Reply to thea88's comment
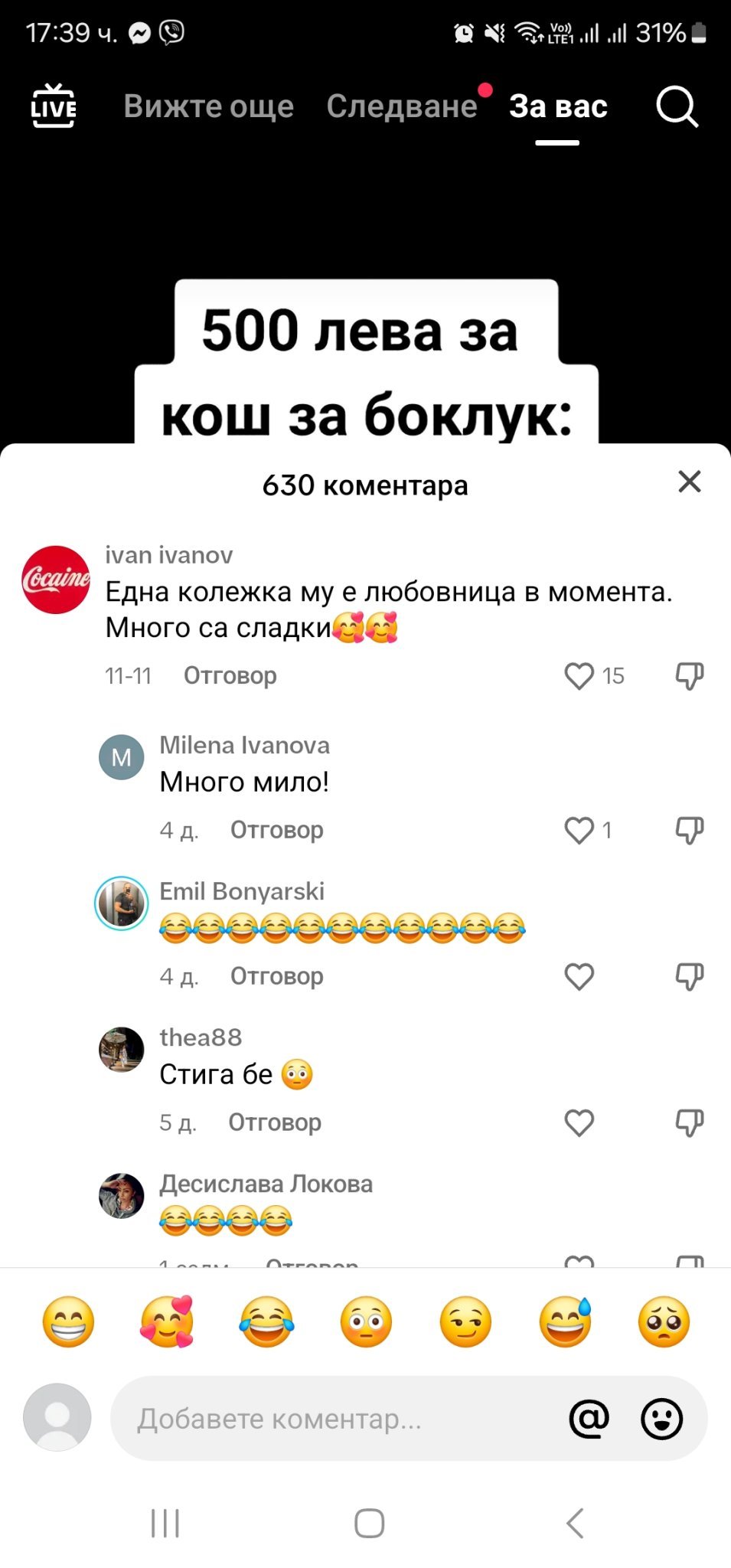This screenshot has height=1568, width=731. (x=274, y=1123)
